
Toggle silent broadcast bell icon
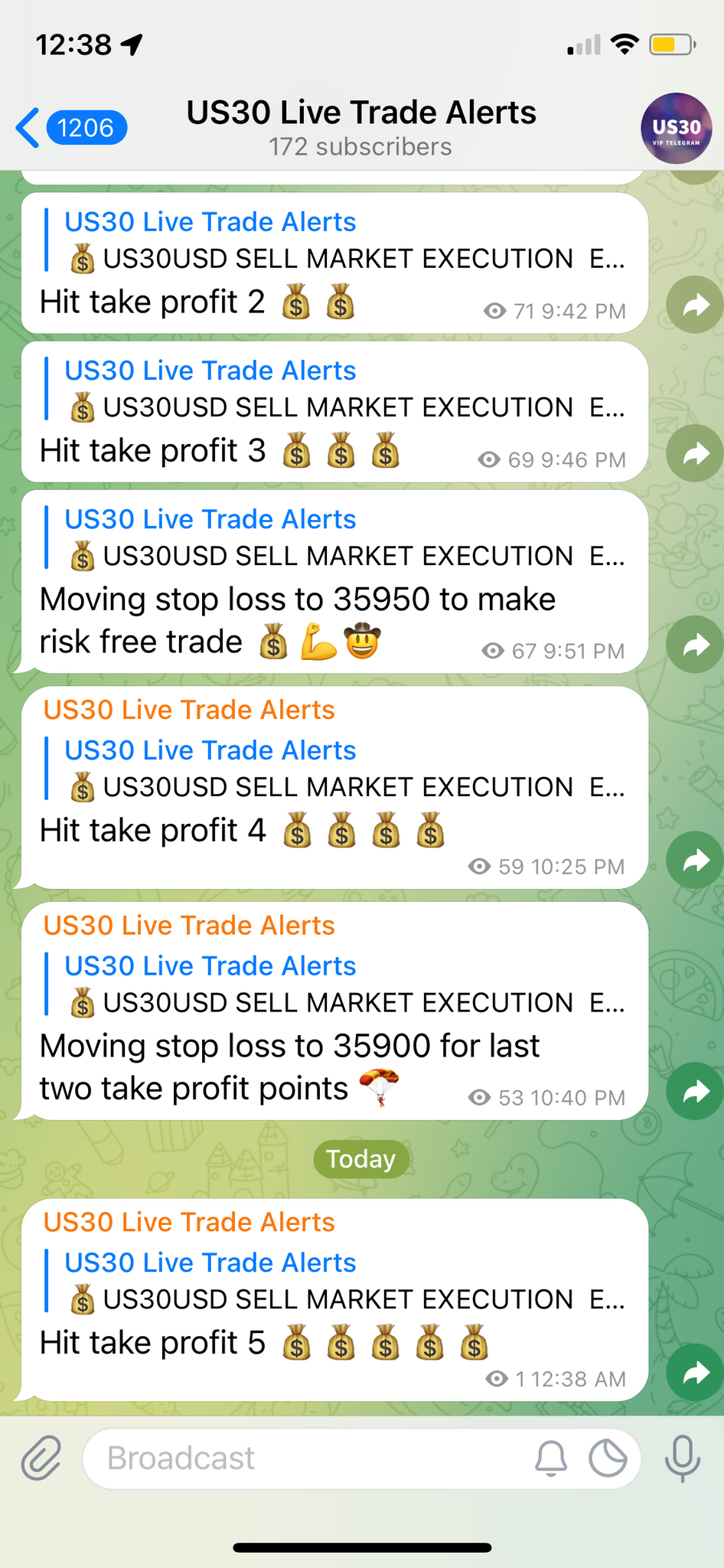[x=551, y=1459]
